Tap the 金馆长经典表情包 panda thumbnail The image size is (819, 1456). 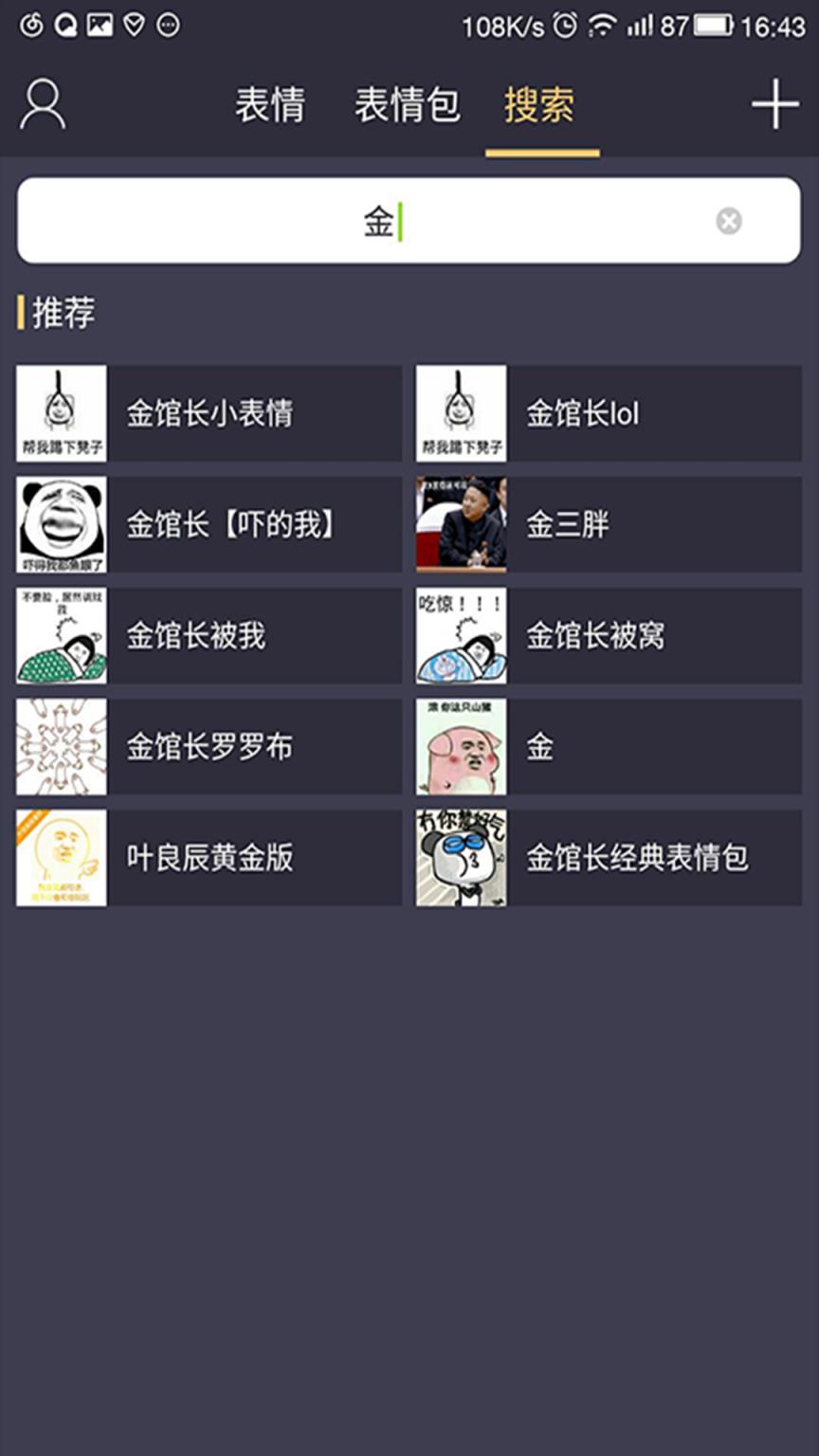tap(461, 856)
